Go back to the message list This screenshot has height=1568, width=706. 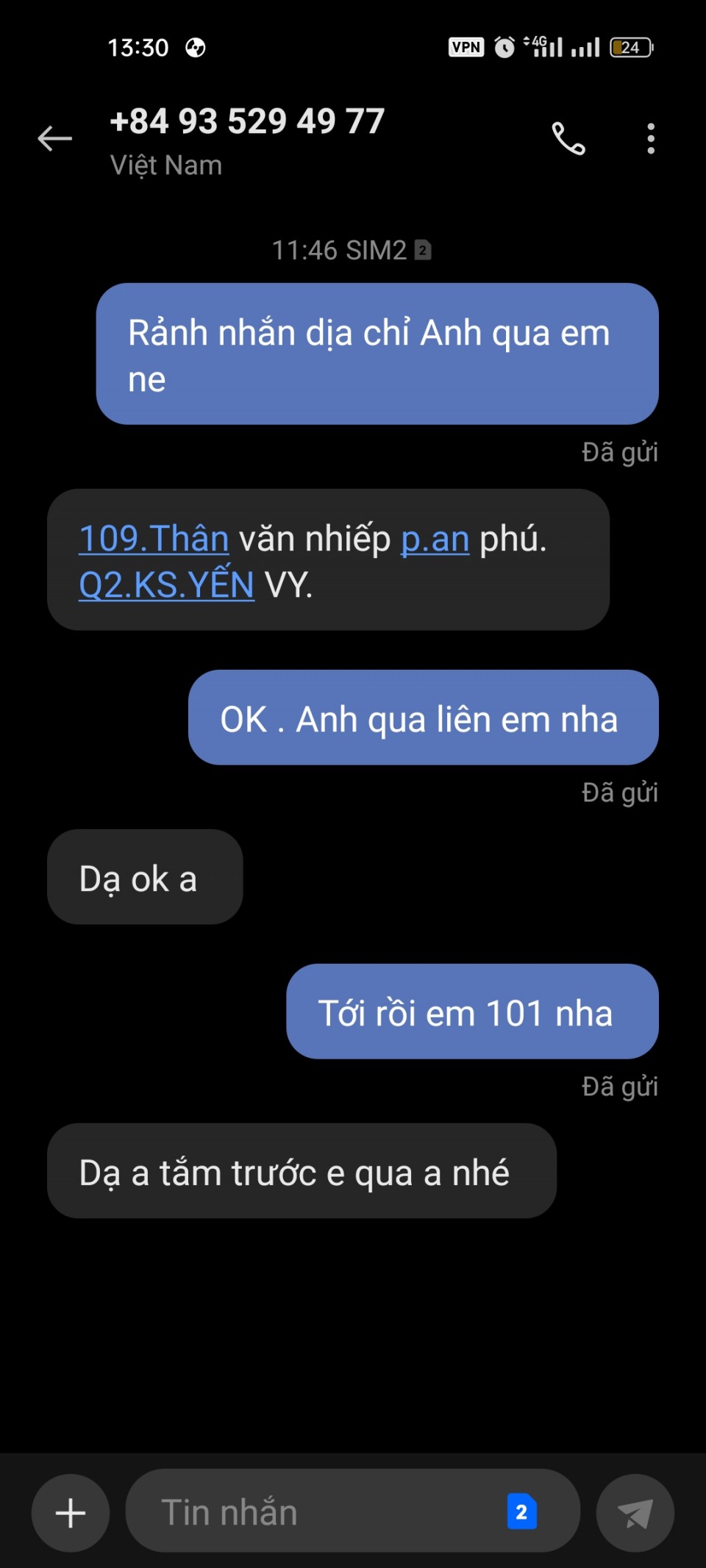(x=55, y=138)
